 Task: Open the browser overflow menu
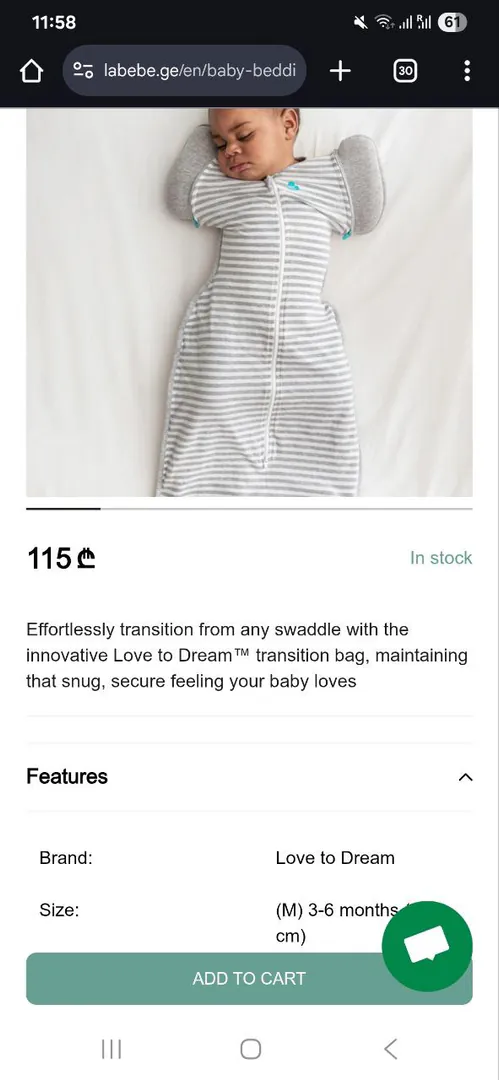click(467, 70)
